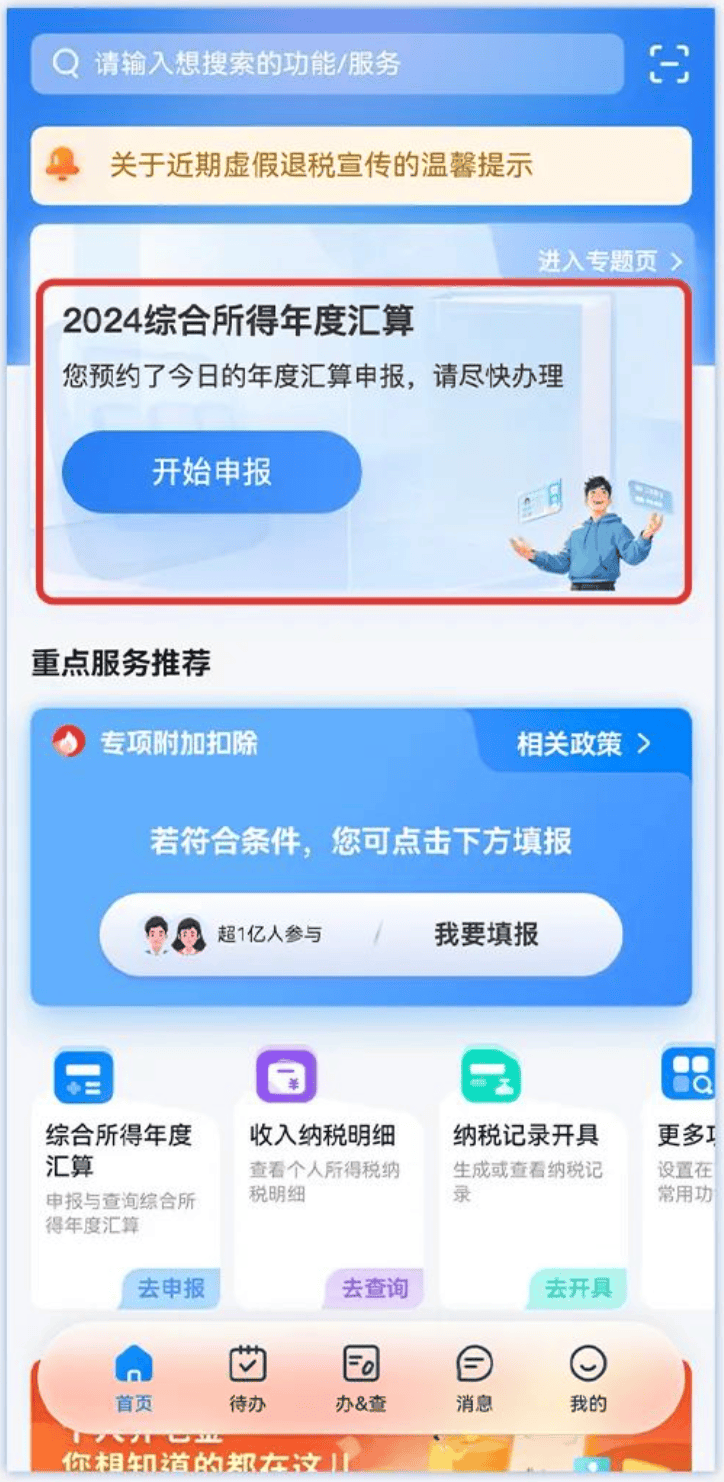Tap 我要填报 to fill in deductions
724x1482 pixels.
click(x=486, y=934)
